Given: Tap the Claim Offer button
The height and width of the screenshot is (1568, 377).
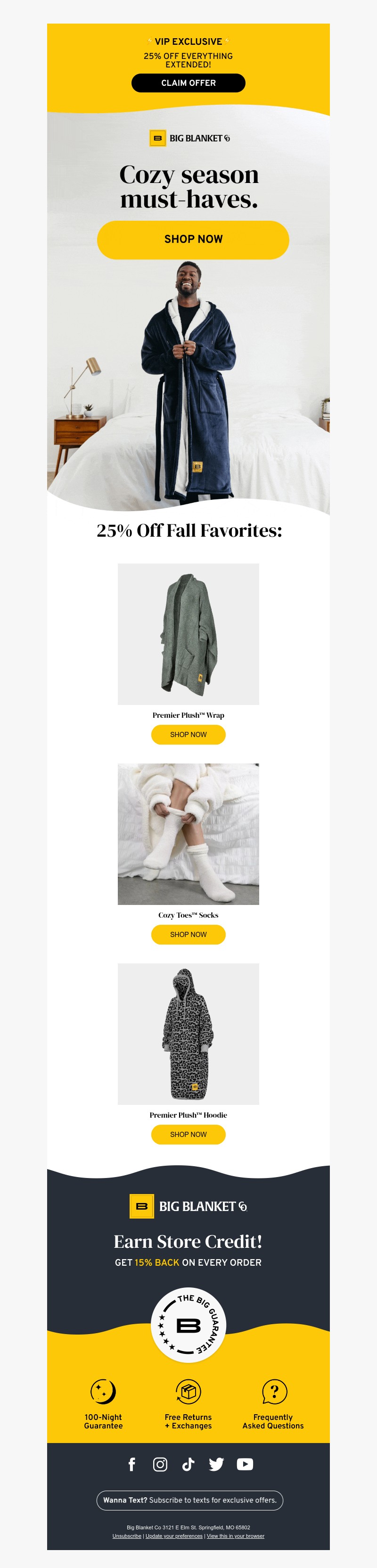Looking at the screenshot, I should point(188,83).
